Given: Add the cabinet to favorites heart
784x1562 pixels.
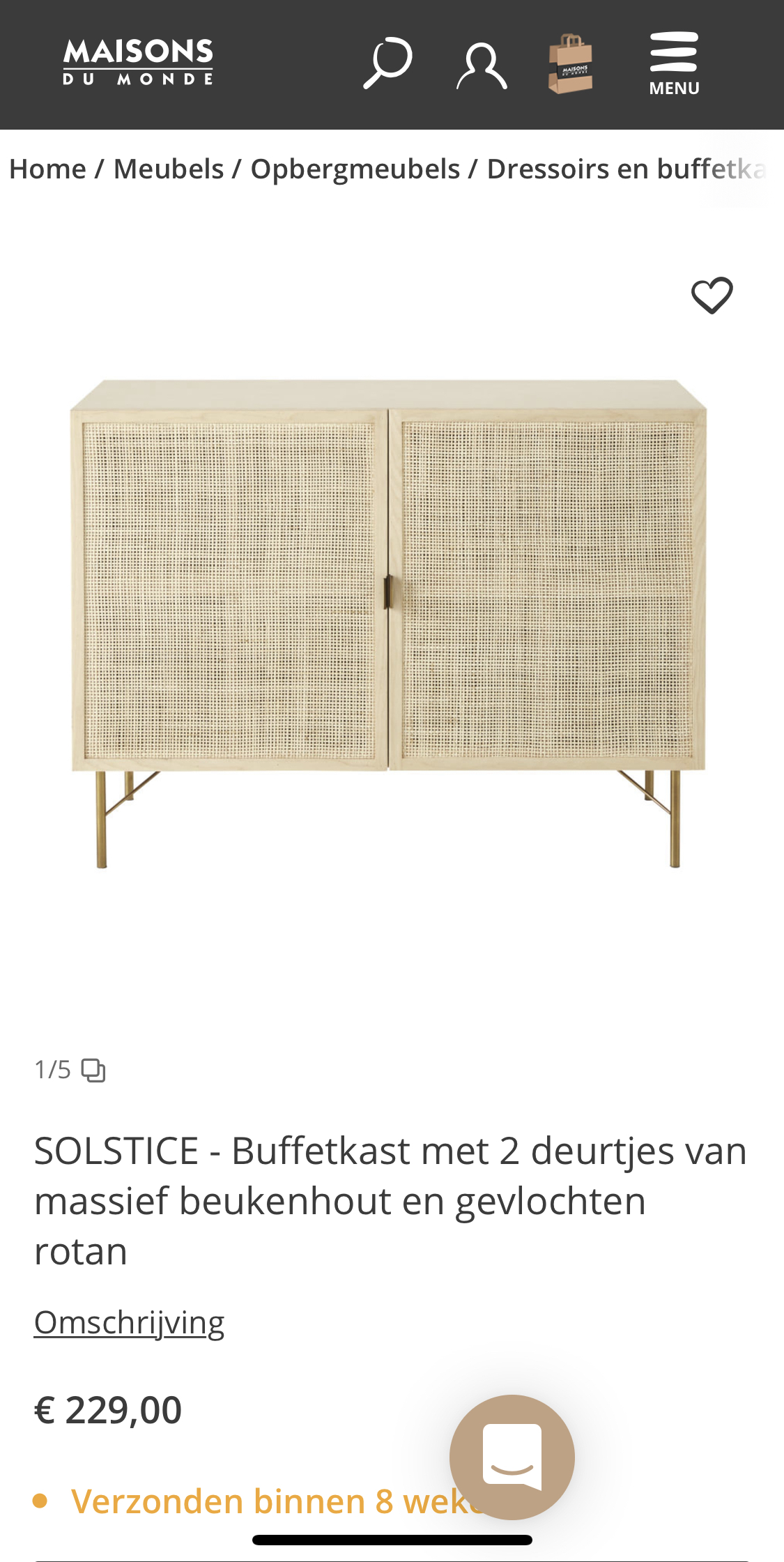Looking at the screenshot, I should [712, 296].
